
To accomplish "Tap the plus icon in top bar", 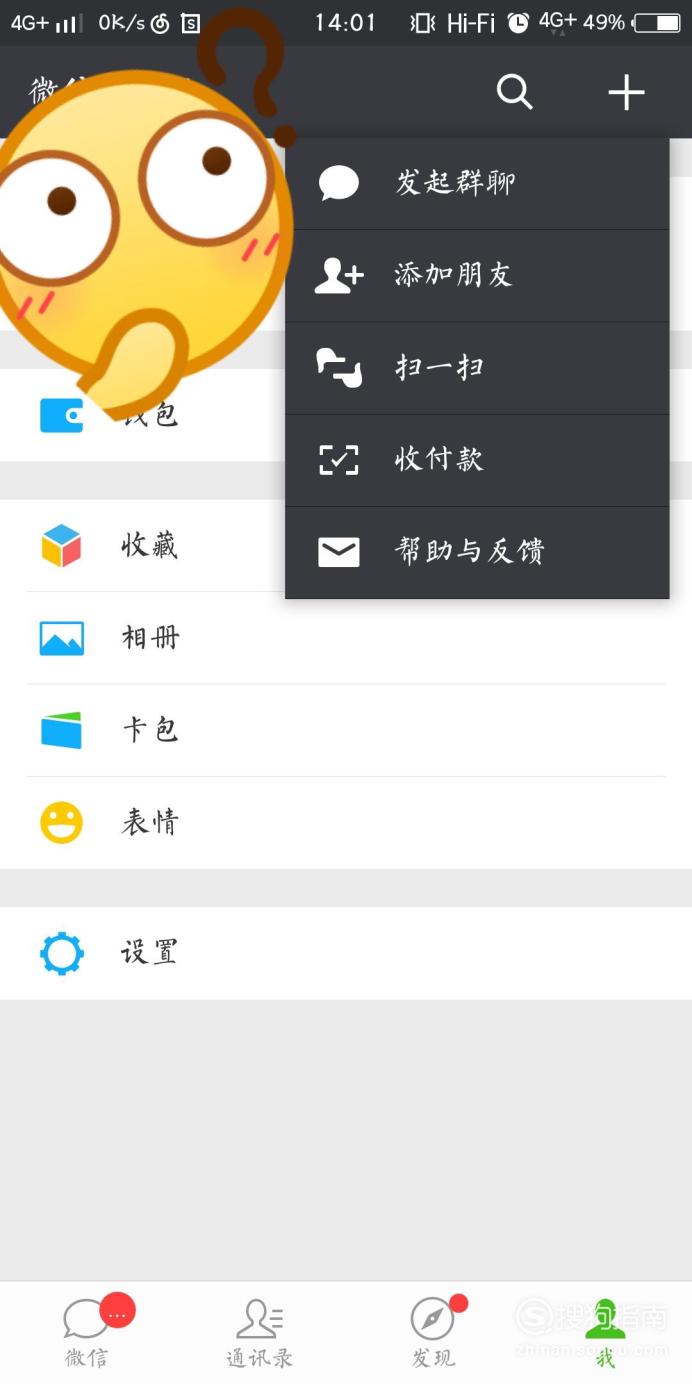I will point(626,93).
